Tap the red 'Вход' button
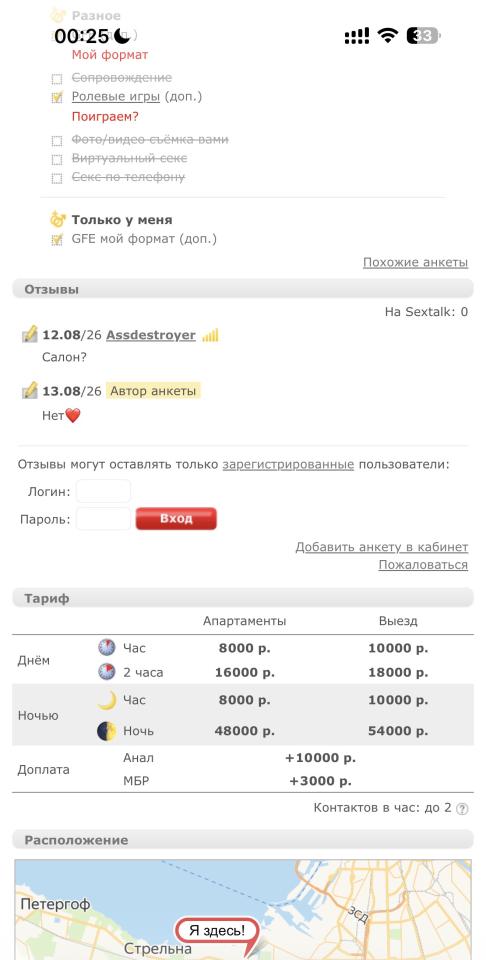Screen dimensions: 486x960 tap(176, 519)
